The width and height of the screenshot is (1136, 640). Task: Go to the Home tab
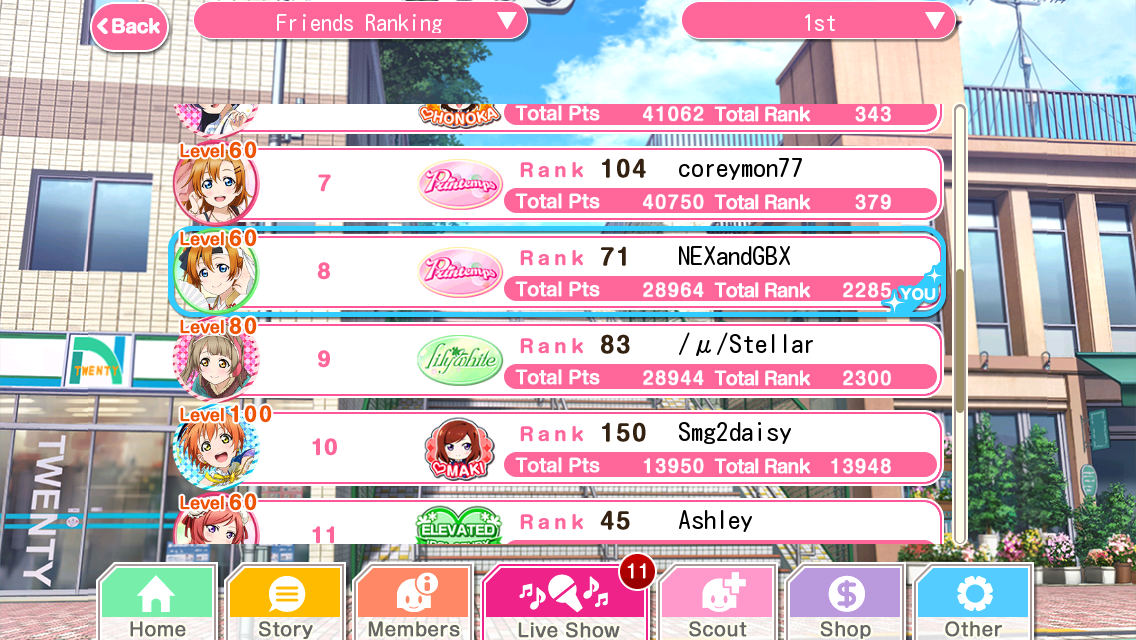tap(158, 604)
